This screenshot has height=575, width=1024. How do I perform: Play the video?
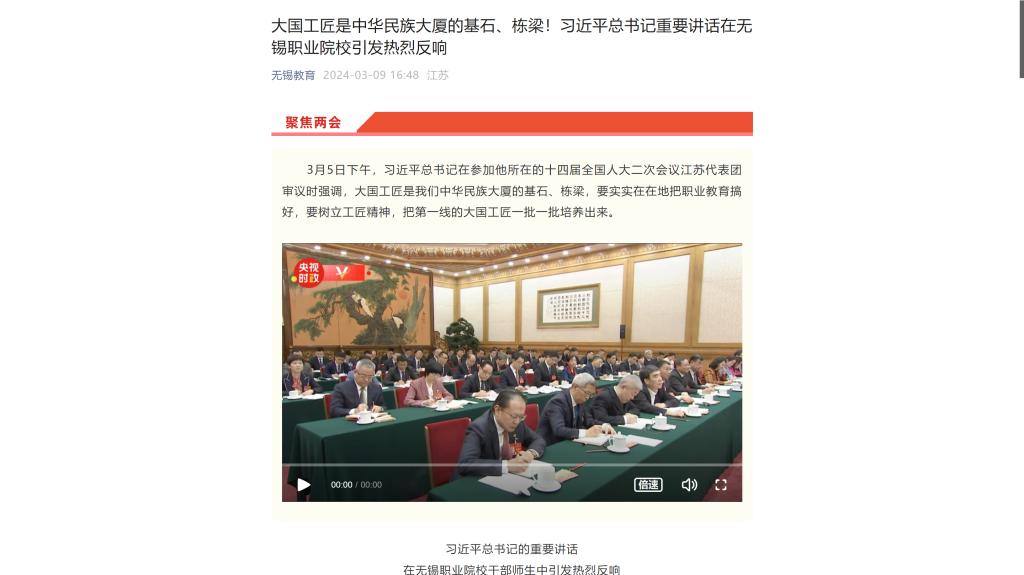pyautogui.click(x=304, y=485)
